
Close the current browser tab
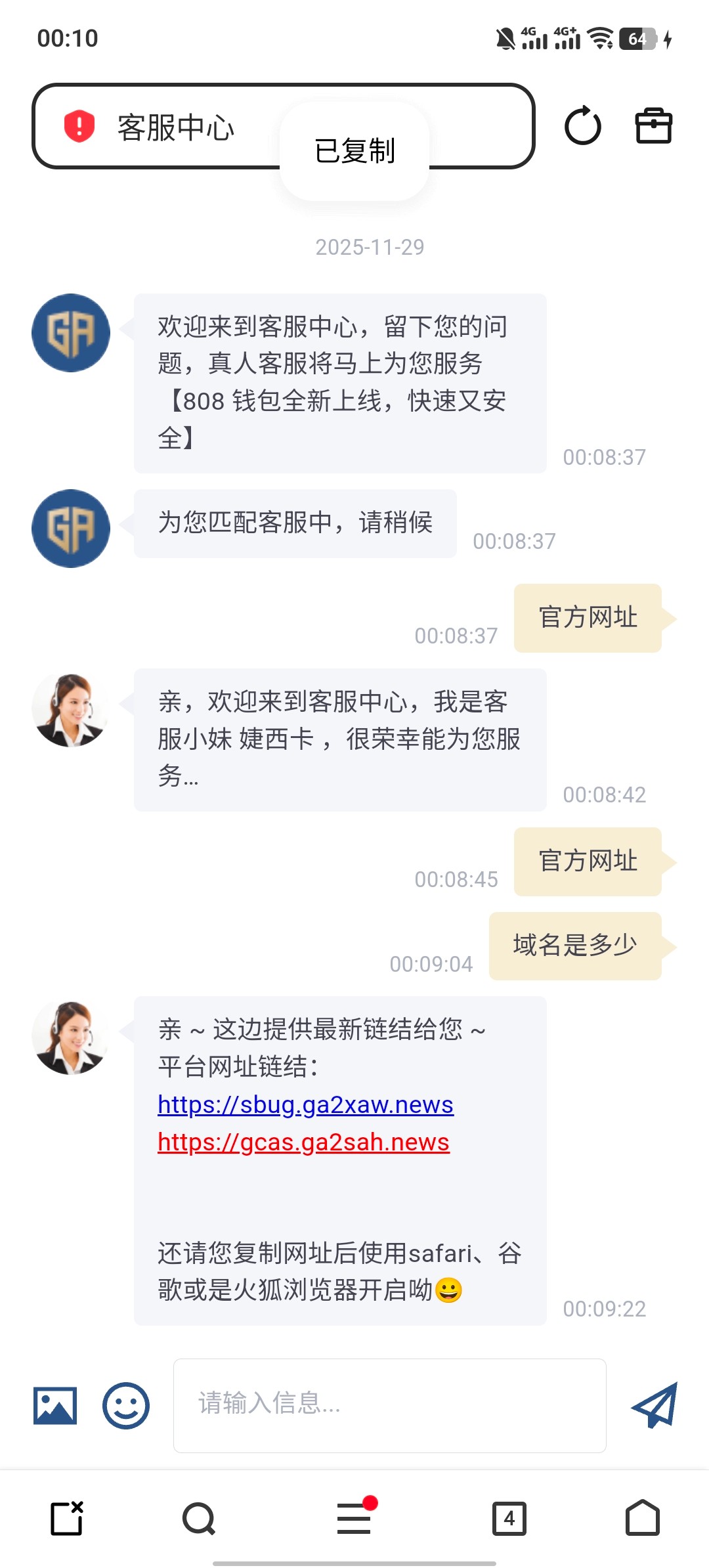pos(67,1518)
